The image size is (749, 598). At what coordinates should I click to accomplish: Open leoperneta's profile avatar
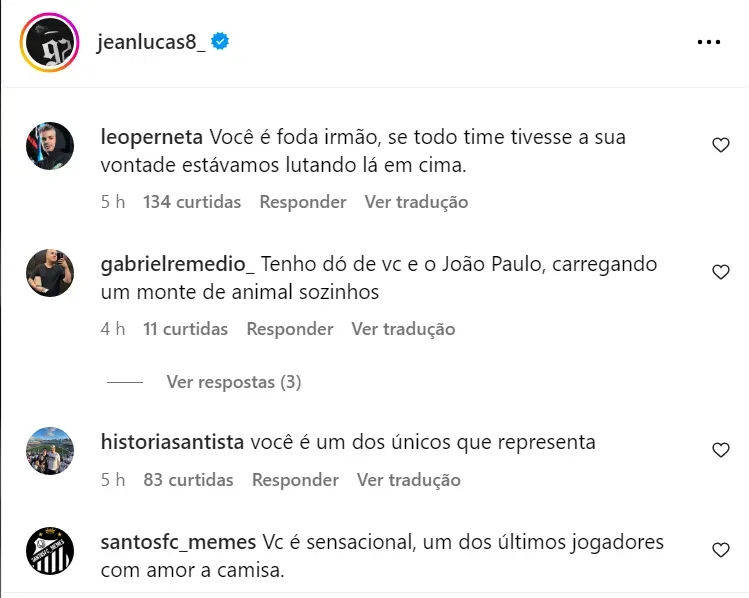pyautogui.click(x=49, y=147)
